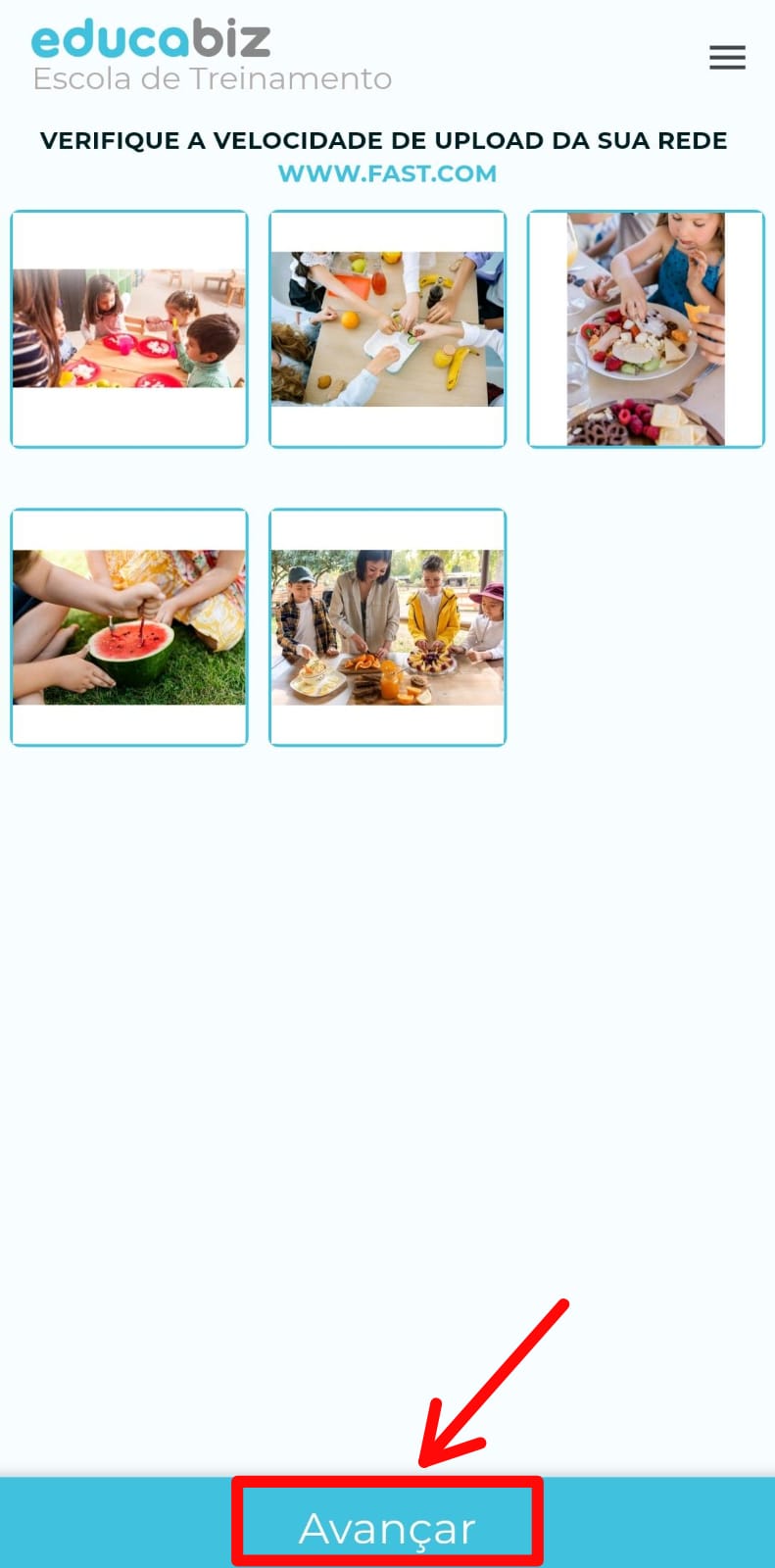Select the watermelon on grass photo
This screenshot has width=775, height=1568.
click(x=129, y=627)
